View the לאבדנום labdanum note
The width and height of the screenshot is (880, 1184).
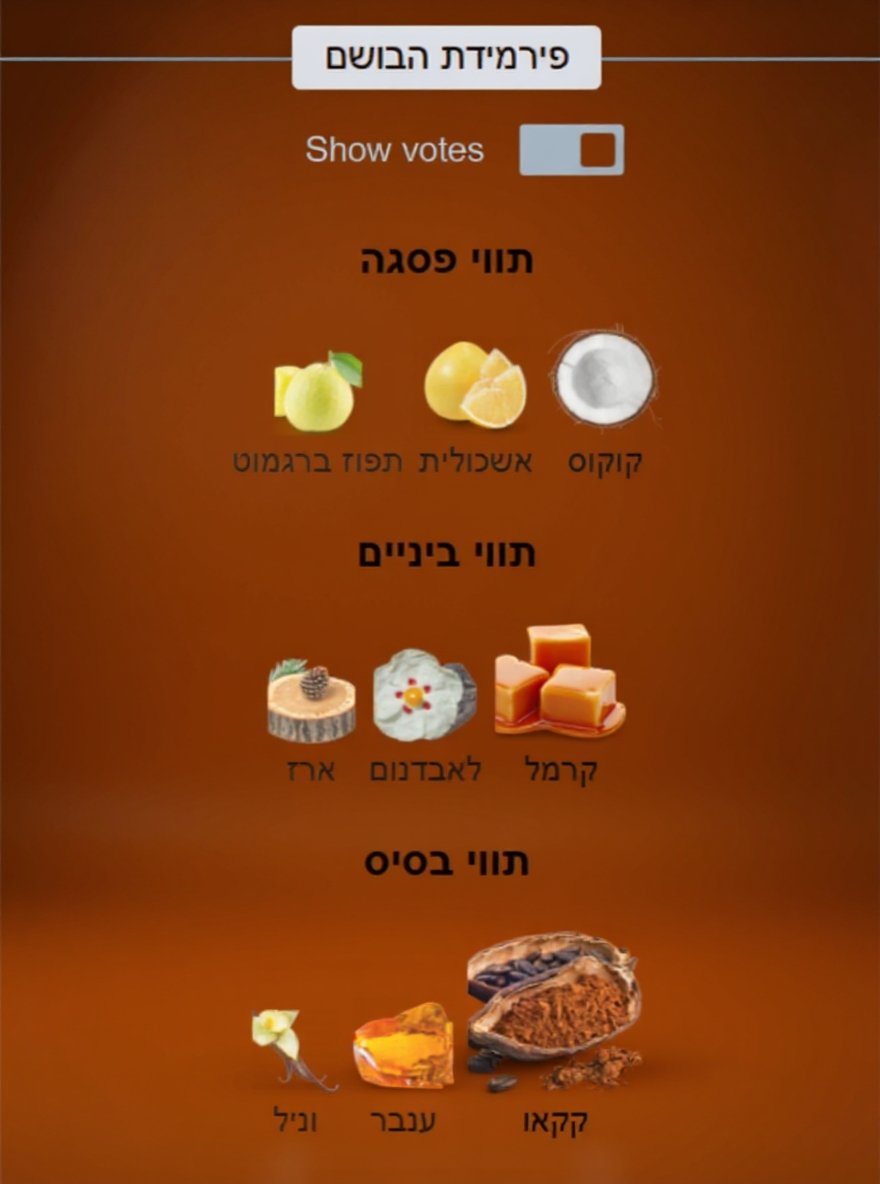(424, 696)
